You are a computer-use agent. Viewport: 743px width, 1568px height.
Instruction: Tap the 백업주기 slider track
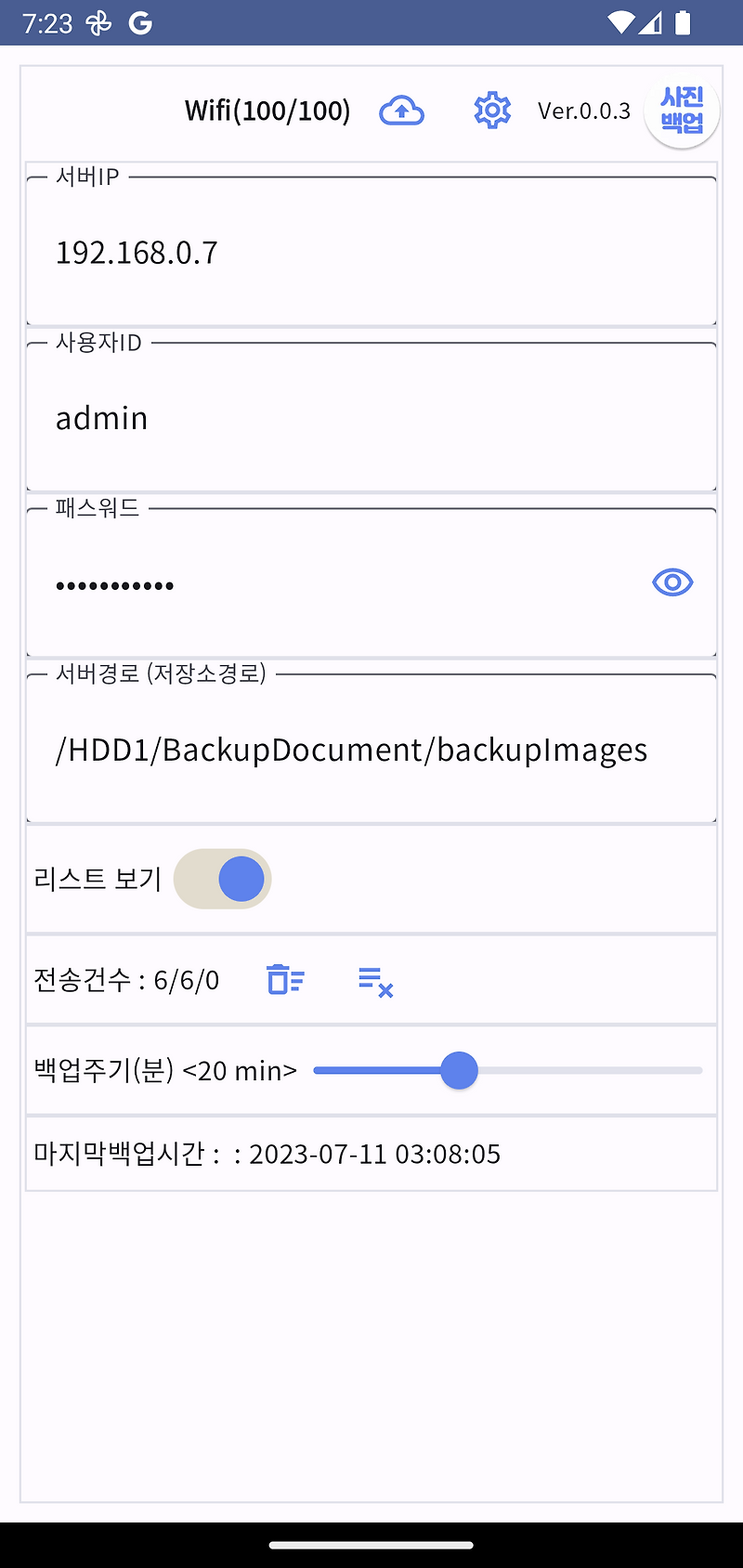(508, 1070)
